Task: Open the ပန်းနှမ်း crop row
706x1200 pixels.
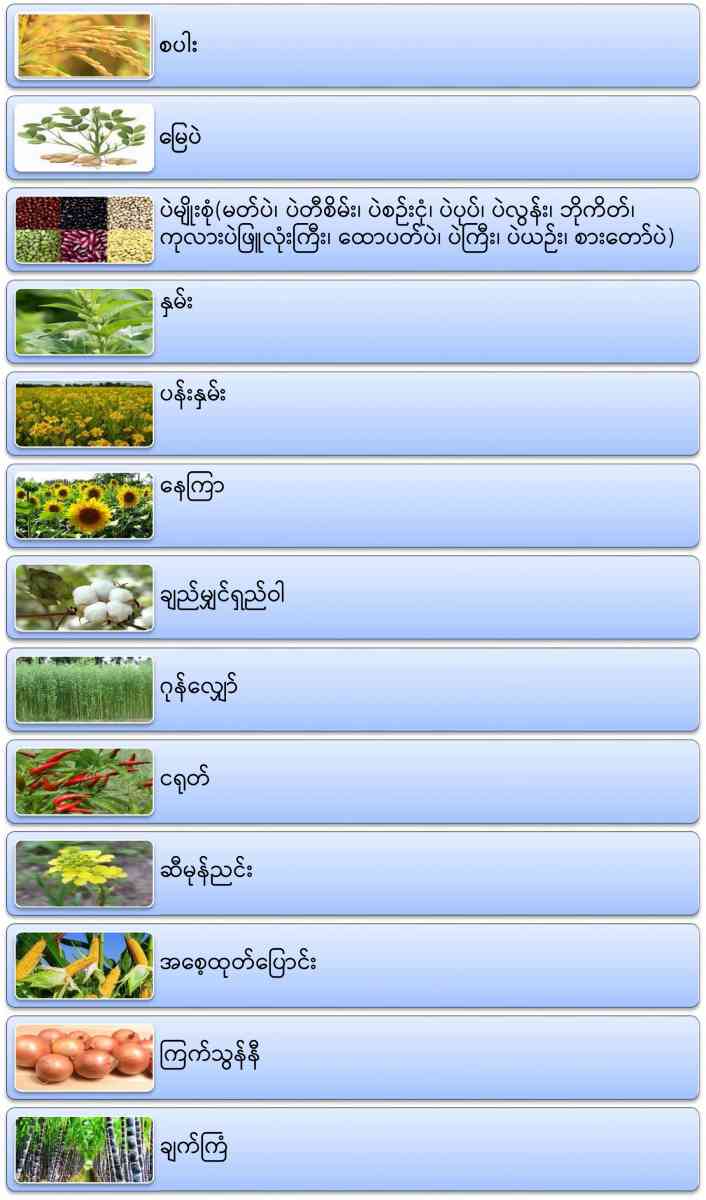Action: click(352, 414)
